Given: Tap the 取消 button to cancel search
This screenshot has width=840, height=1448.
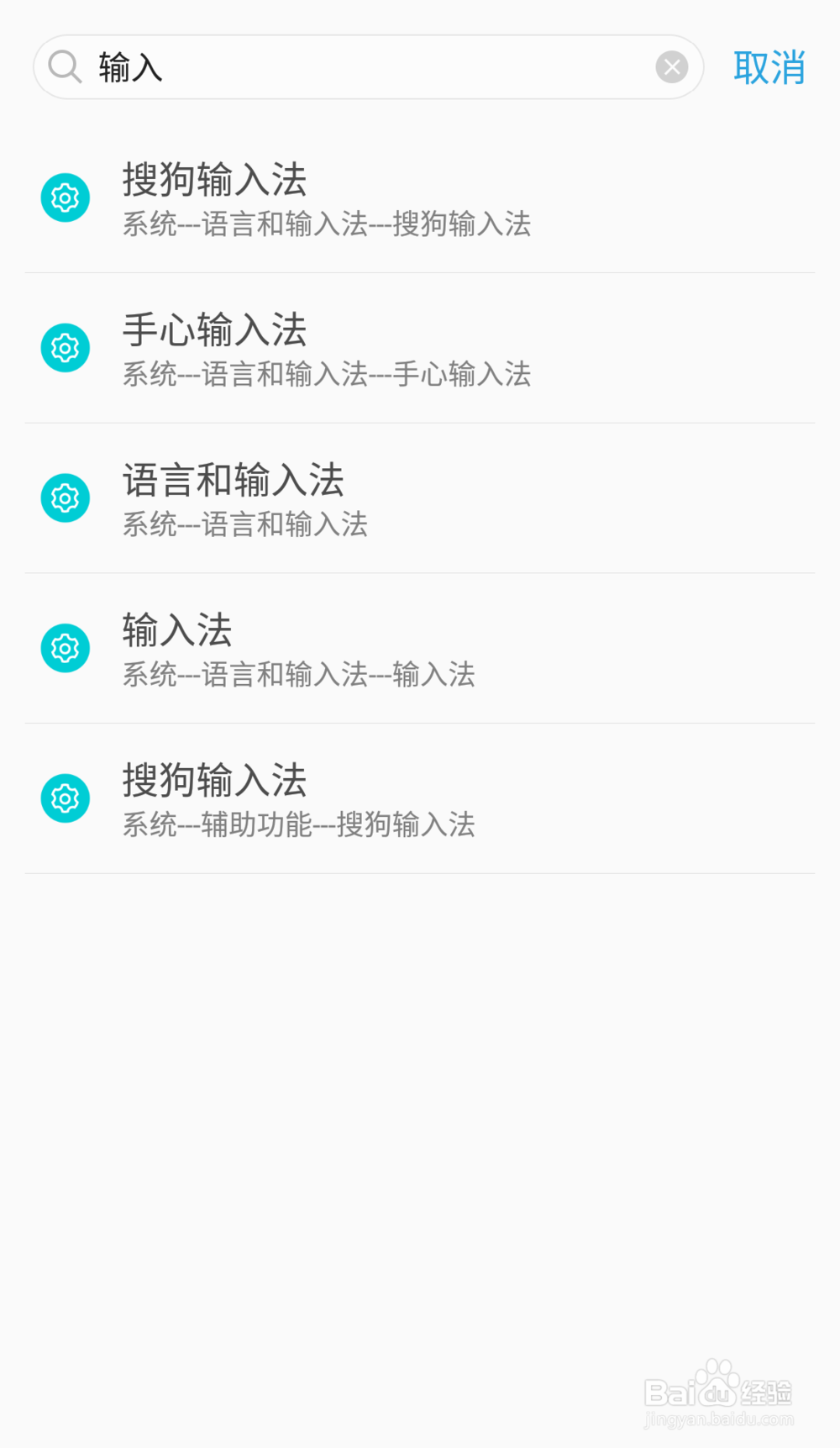Looking at the screenshot, I should click(770, 69).
